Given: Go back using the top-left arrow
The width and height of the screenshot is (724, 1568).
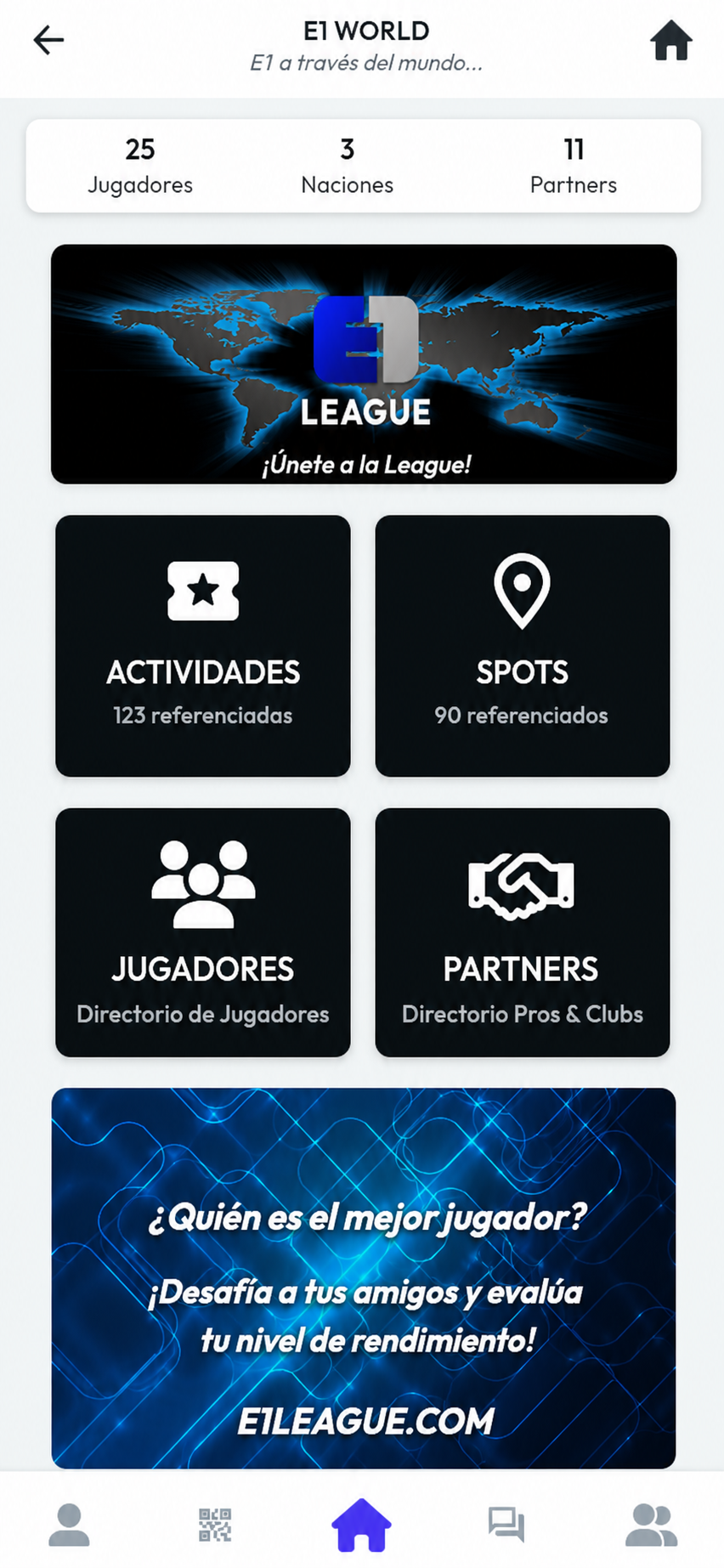Looking at the screenshot, I should (48, 40).
